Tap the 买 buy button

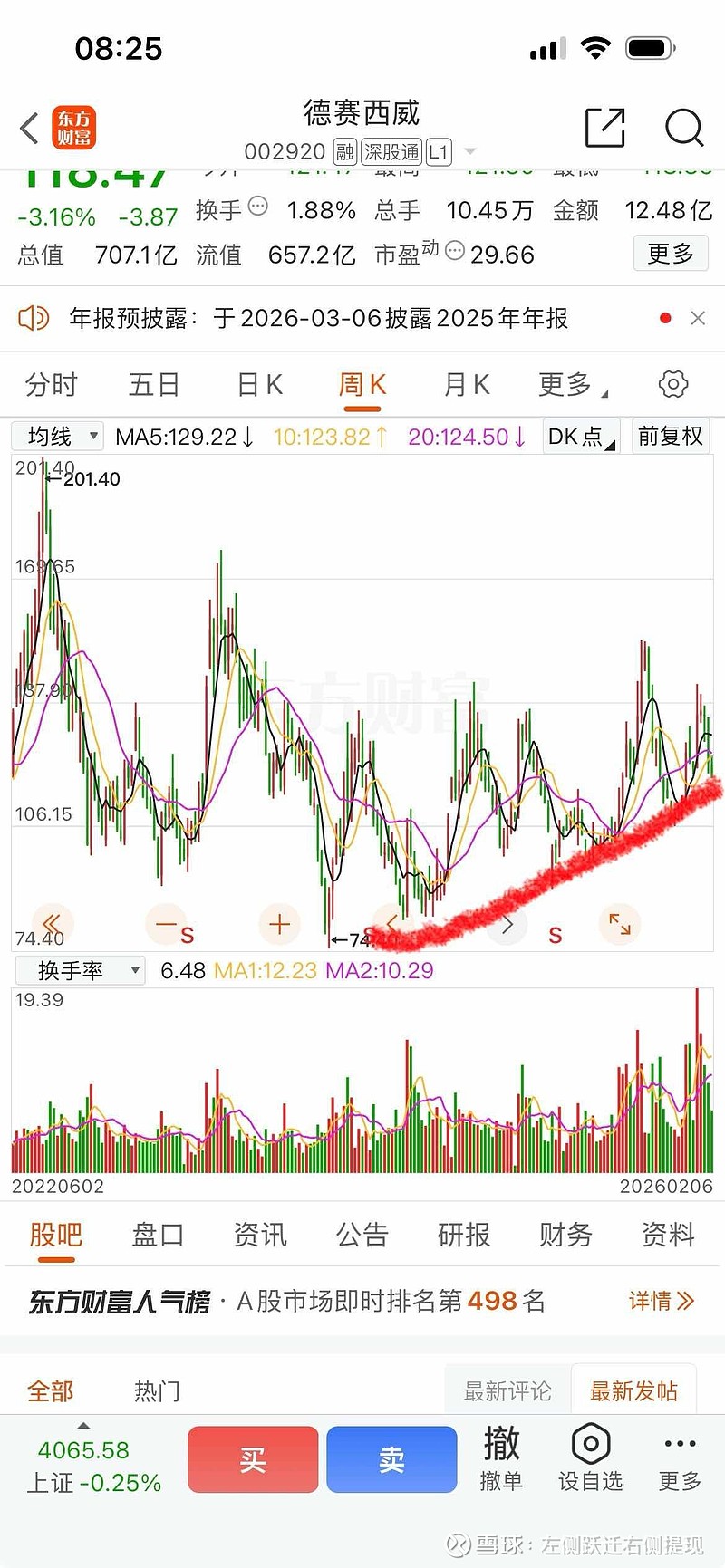tap(252, 1458)
